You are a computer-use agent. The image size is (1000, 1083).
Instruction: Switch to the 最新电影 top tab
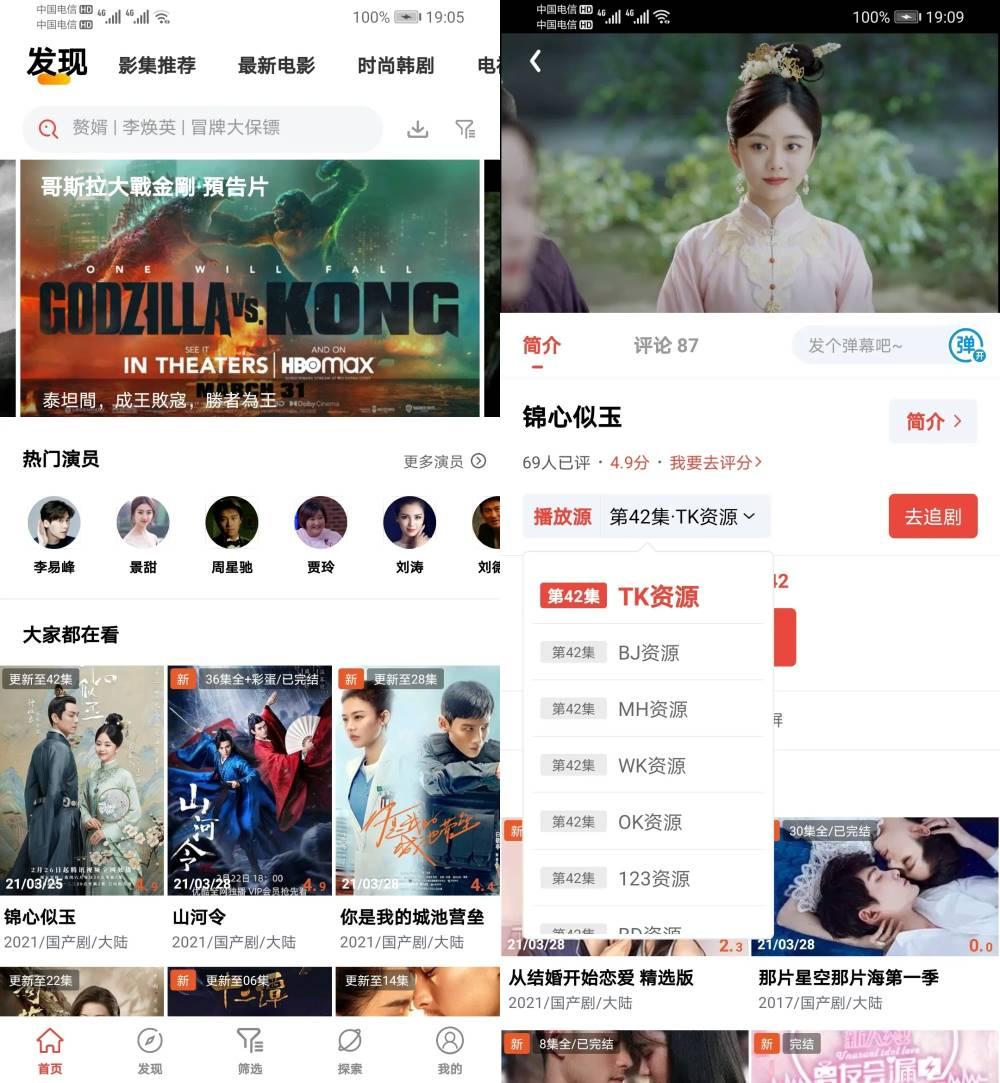click(x=276, y=66)
